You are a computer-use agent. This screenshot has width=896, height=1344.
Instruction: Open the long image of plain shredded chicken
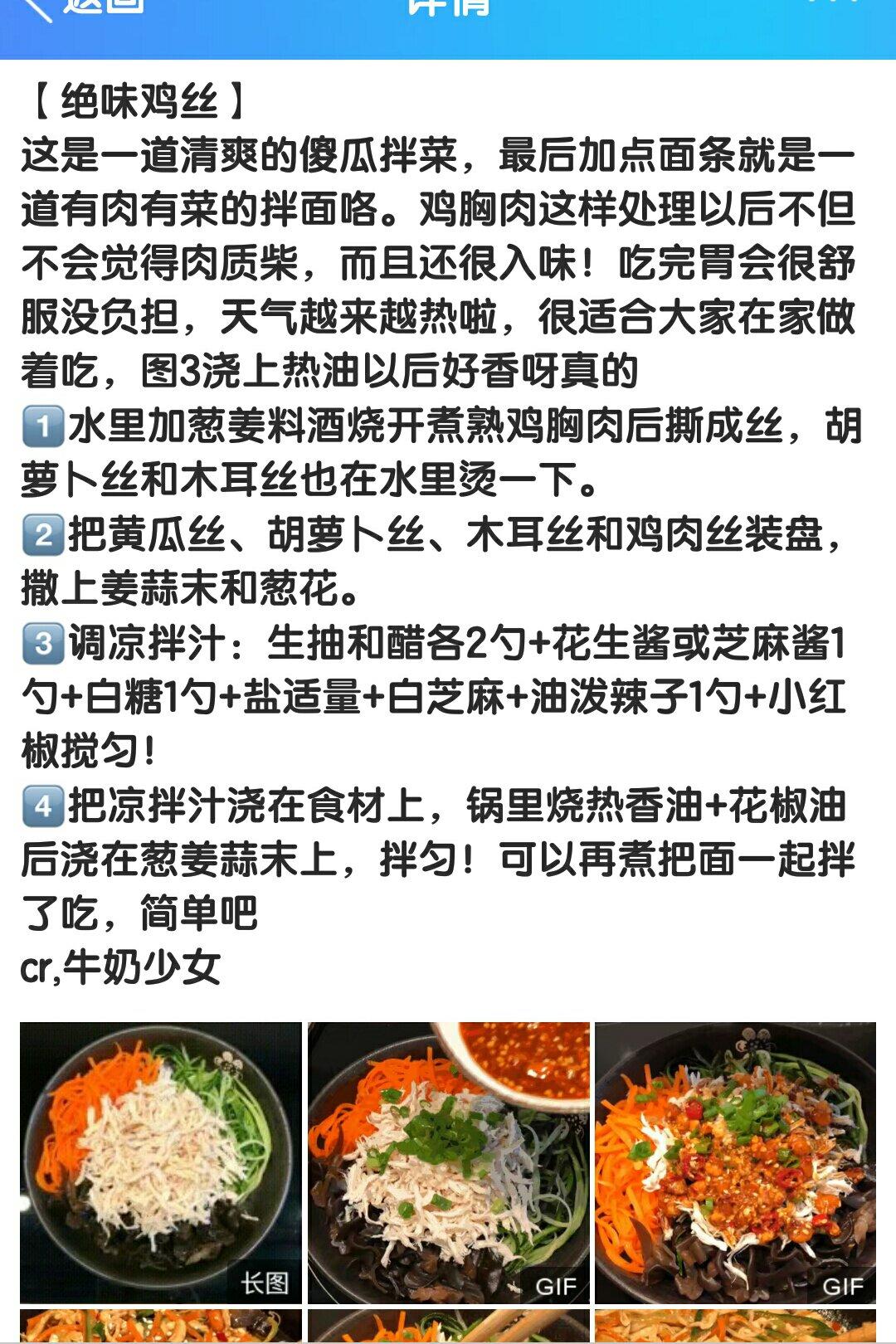tap(161, 1162)
